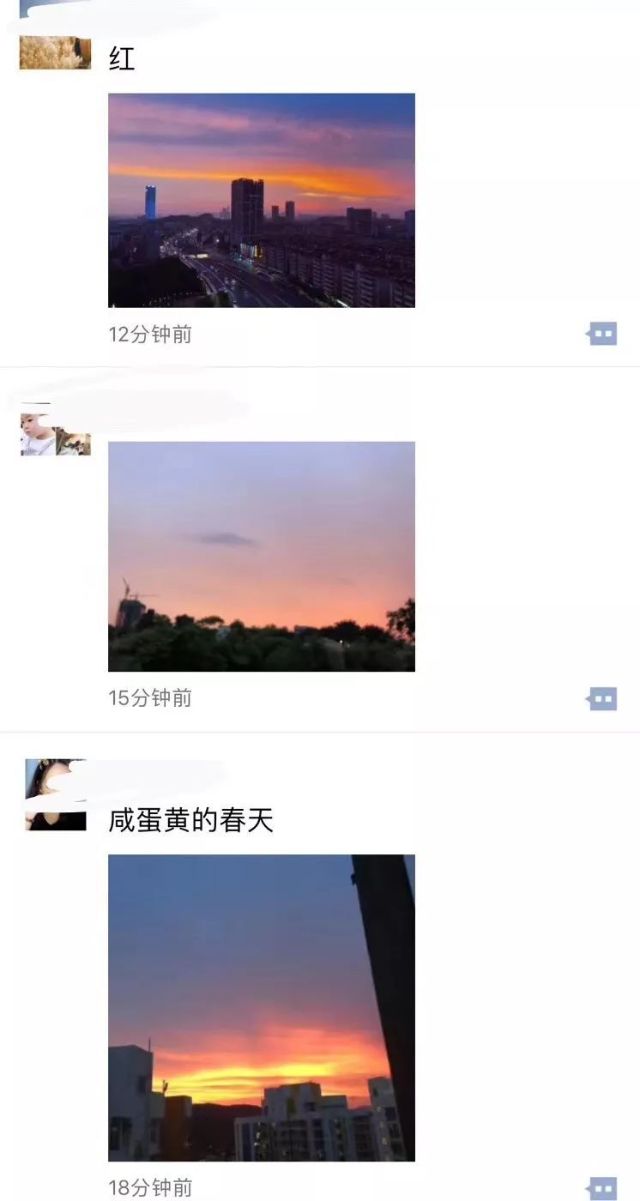Viewport: 640px width, 1201px height.
Task: Open profile avatar of the 15分钟前 poster
Action: click(55, 432)
